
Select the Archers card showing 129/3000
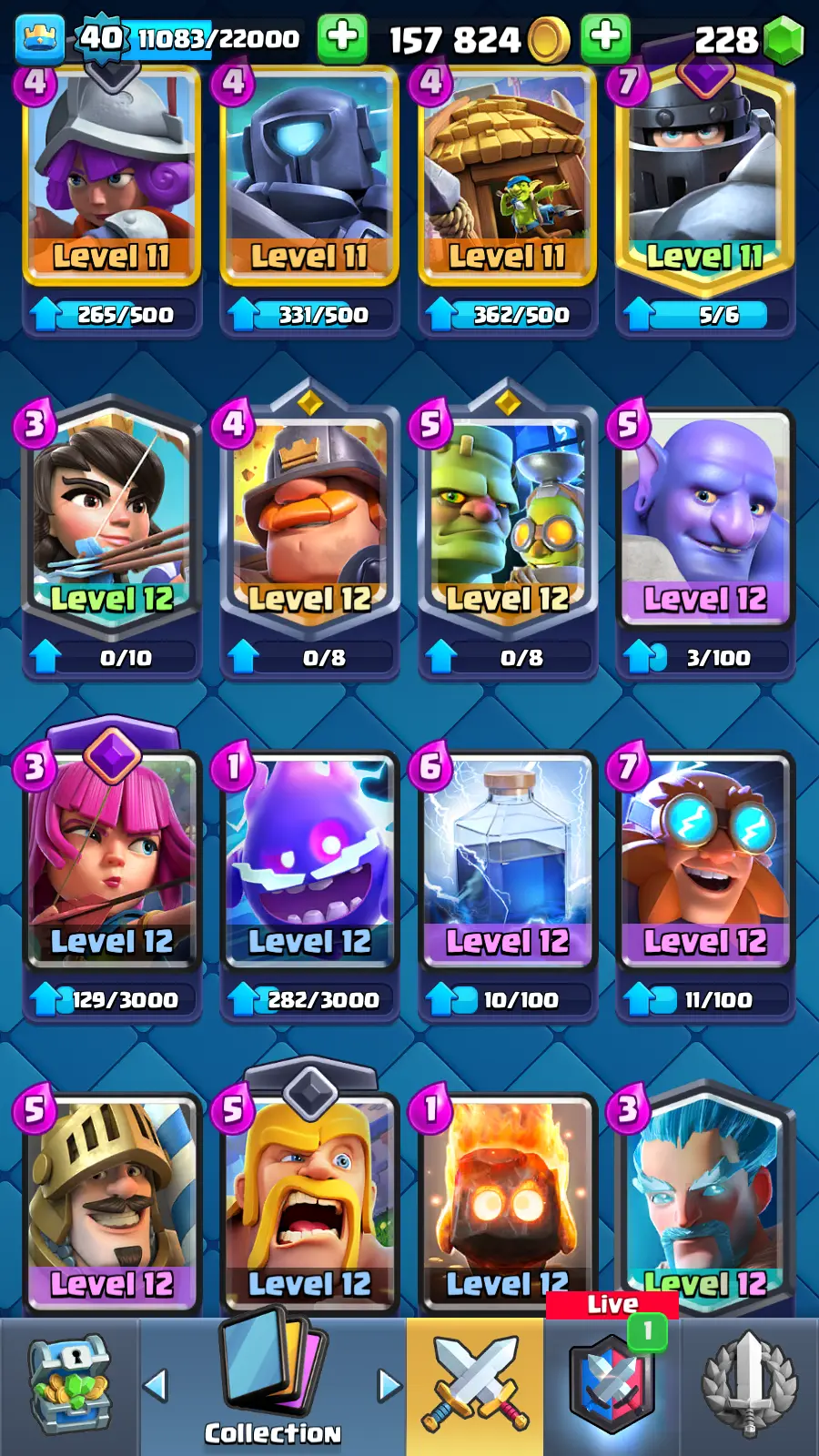111,860
